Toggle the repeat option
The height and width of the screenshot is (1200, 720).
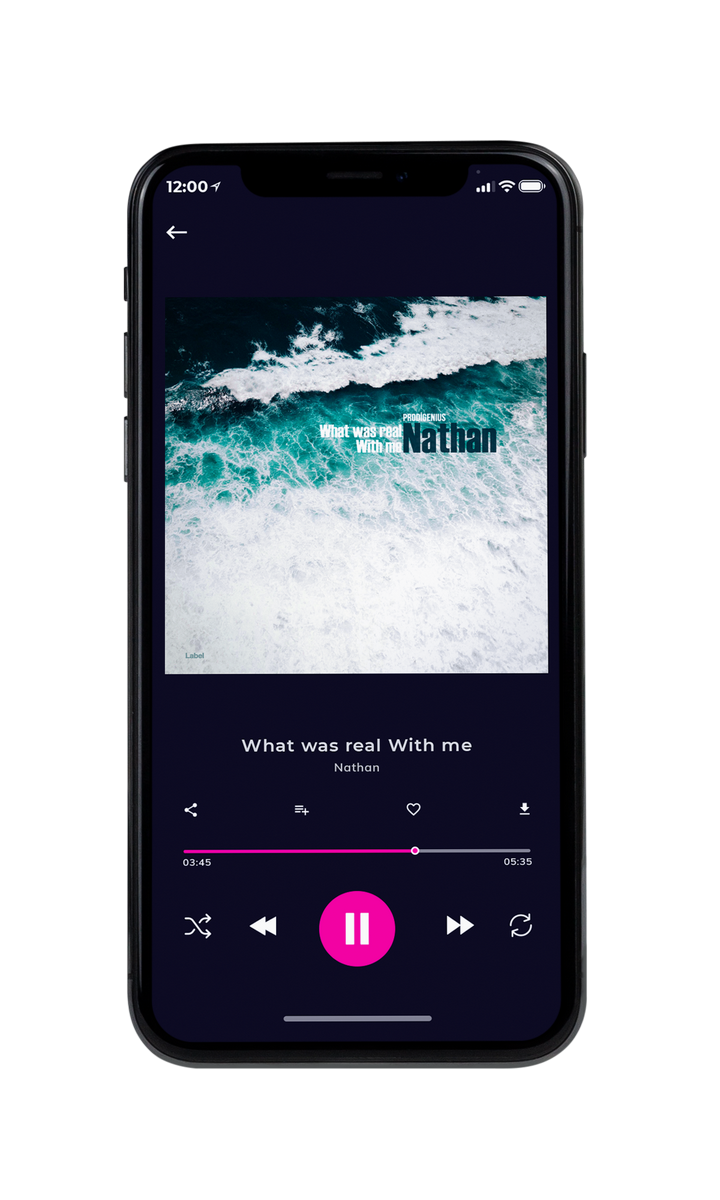click(x=520, y=926)
